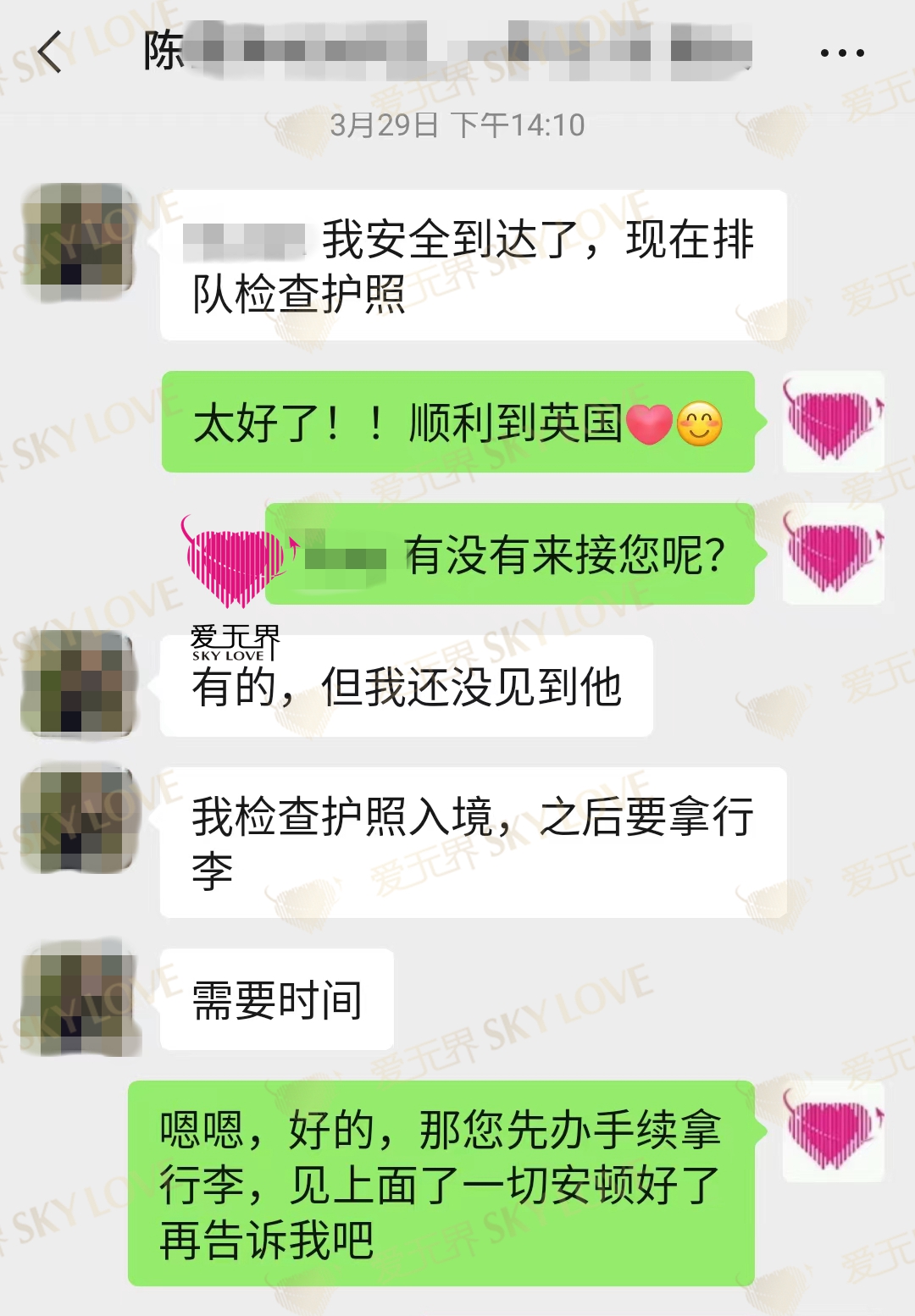The height and width of the screenshot is (1316, 915).
Task: Go back to the chat list
Action: (x=51, y=53)
